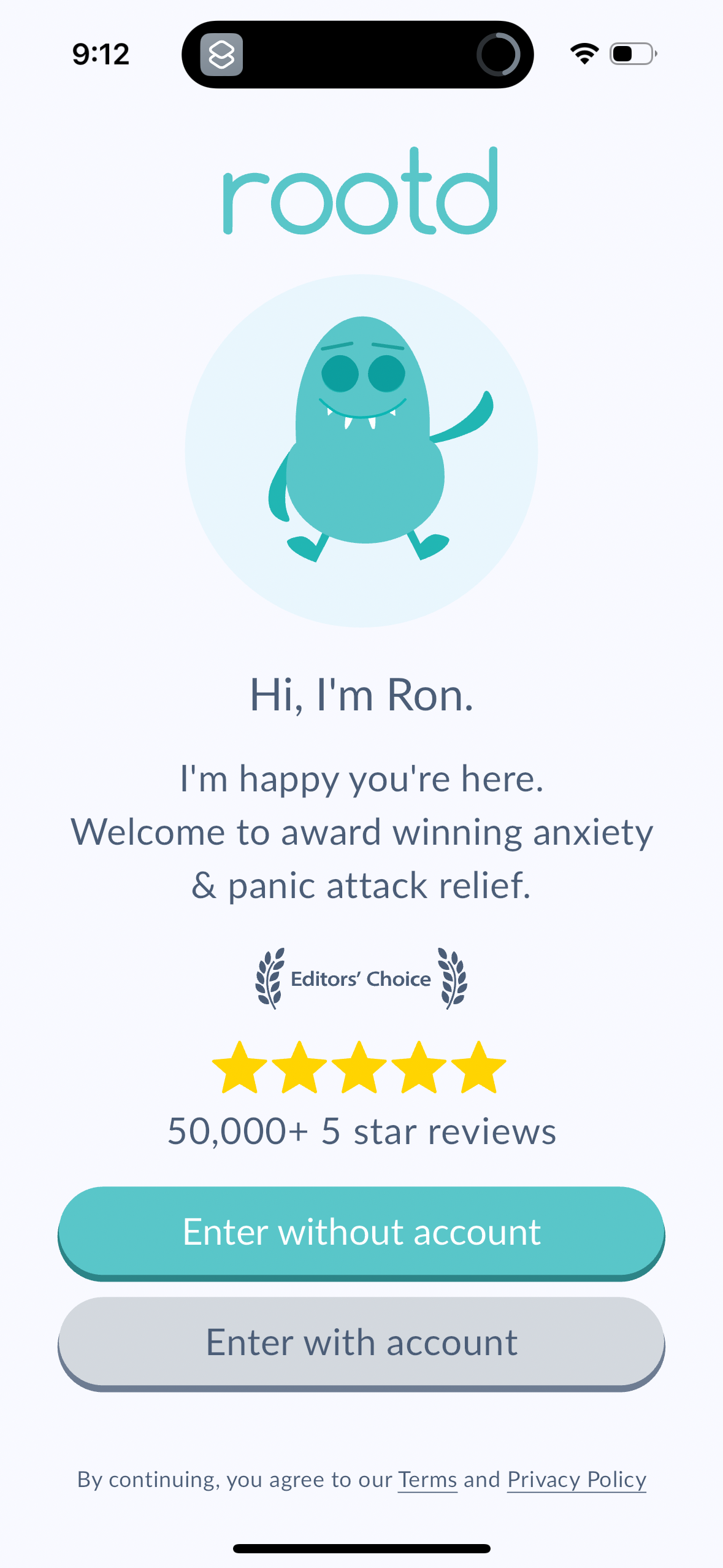Viewport: 723px width, 1568px height.
Task: Tap the 50,000+ 5 star reviews text
Action: pyautogui.click(x=361, y=1131)
